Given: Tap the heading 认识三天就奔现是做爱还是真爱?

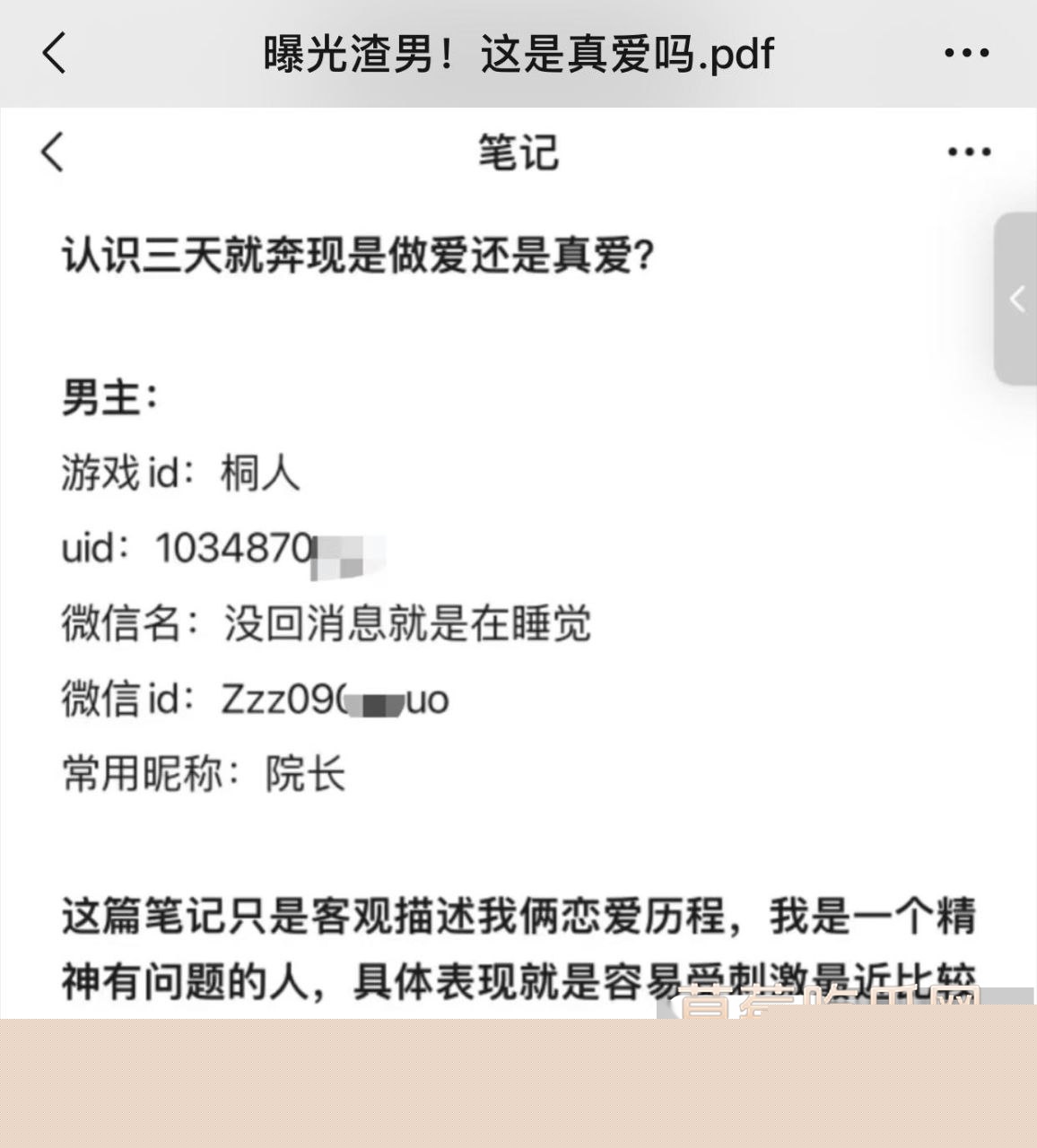Looking at the screenshot, I should point(359,256).
